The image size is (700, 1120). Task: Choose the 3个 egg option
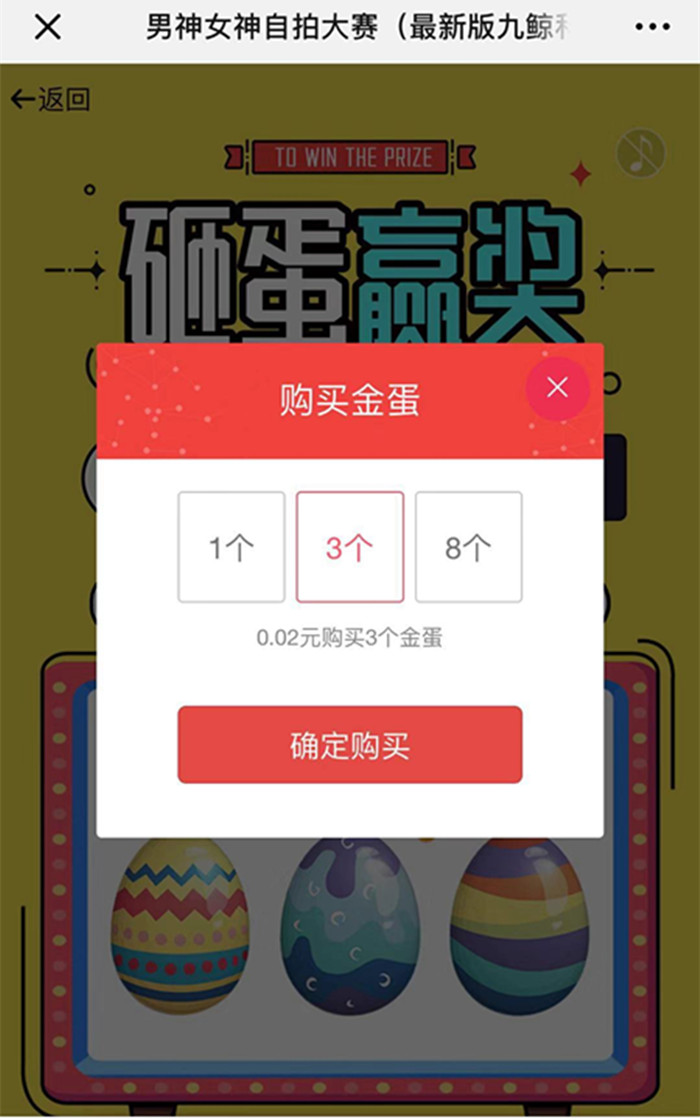pyautogui.click(x=350, y=547)
